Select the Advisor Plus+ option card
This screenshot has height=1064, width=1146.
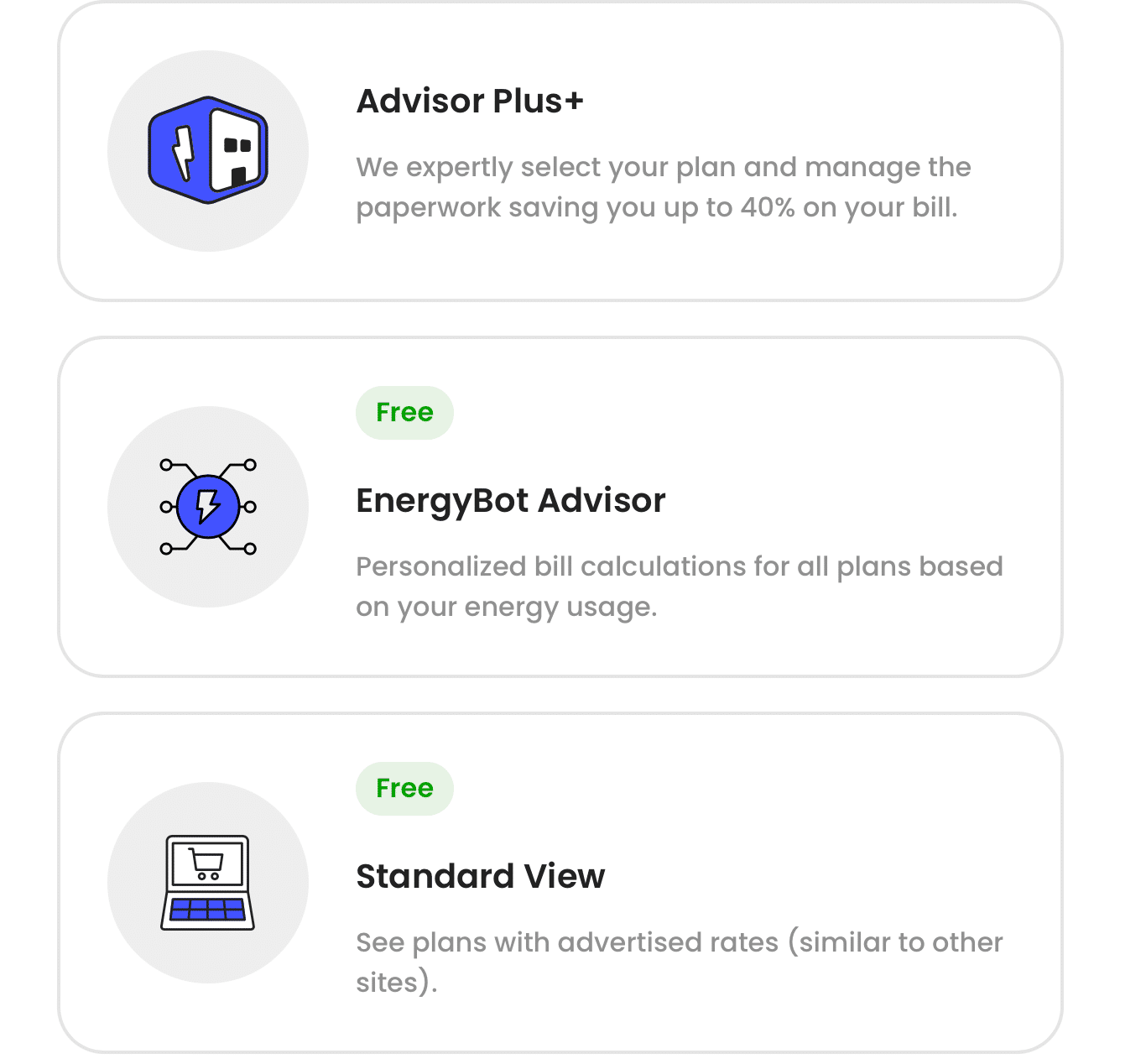click(x=560, y=152)
